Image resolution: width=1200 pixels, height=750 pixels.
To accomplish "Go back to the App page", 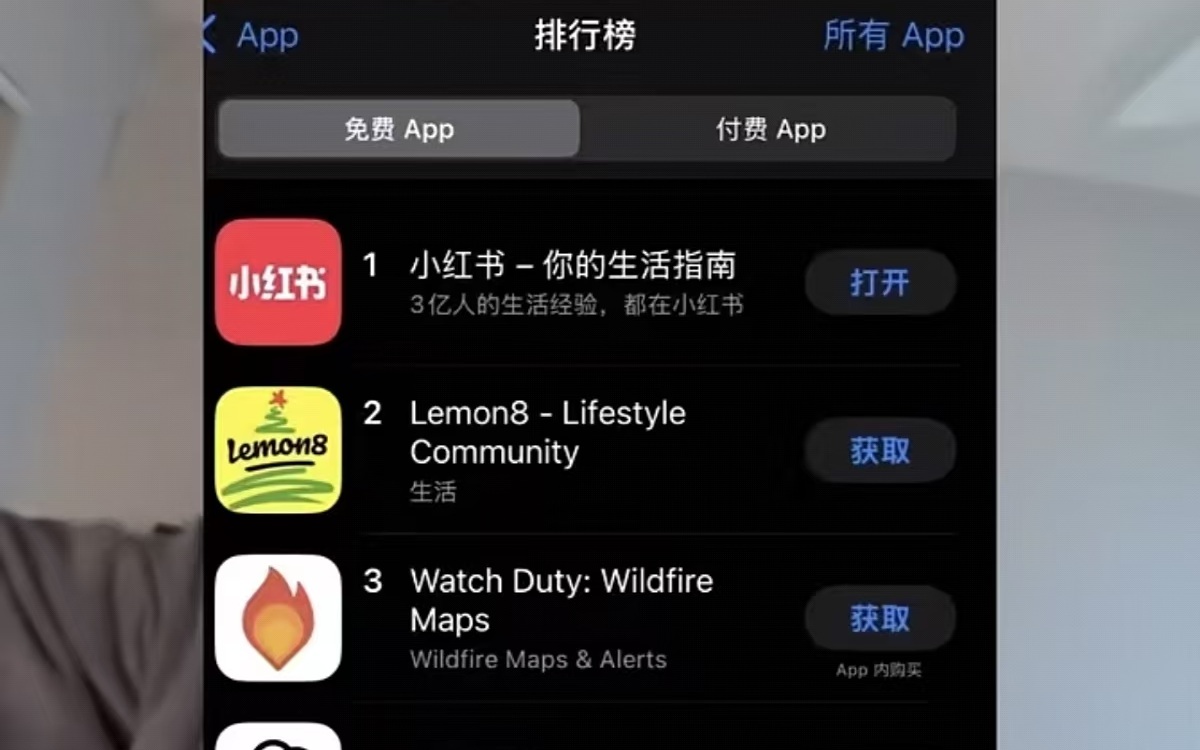I will (250, 36).
